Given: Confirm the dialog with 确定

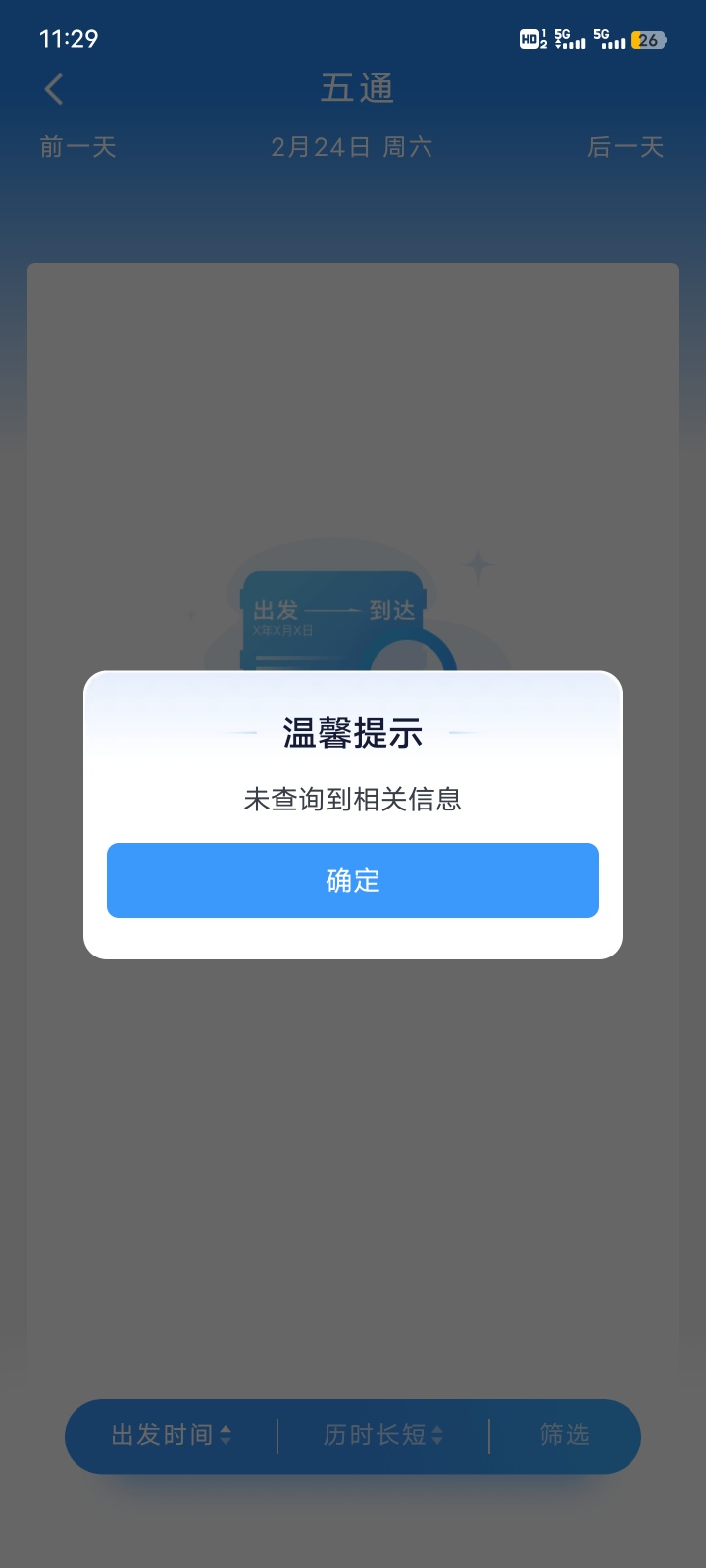Looking at the screenshot, I should point(353,880).
